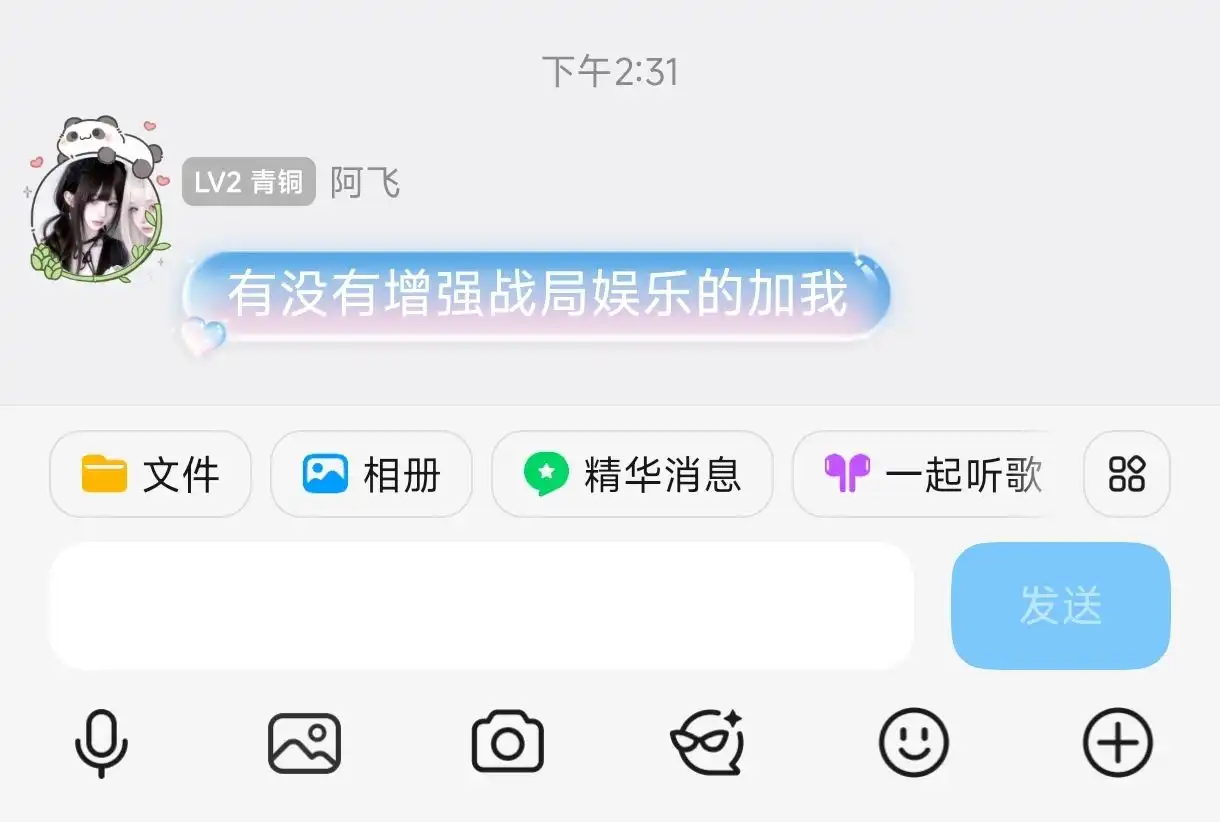Image resolution: width=1220 pixels, height=822 pixels.
Task: Open the more apps grid icon
Action: coord(1127,474)
